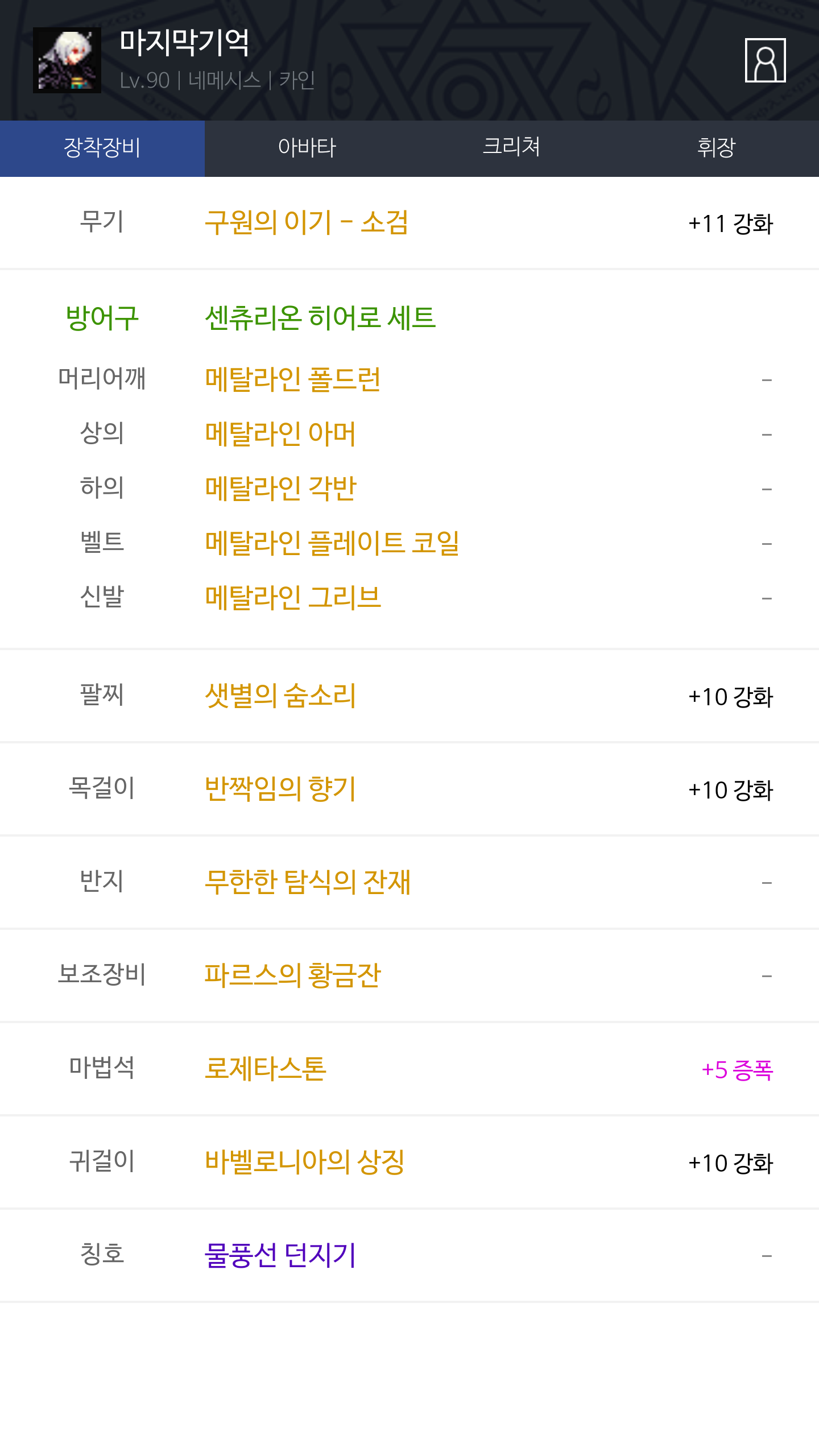Open the character profile icon

(765, 60)
